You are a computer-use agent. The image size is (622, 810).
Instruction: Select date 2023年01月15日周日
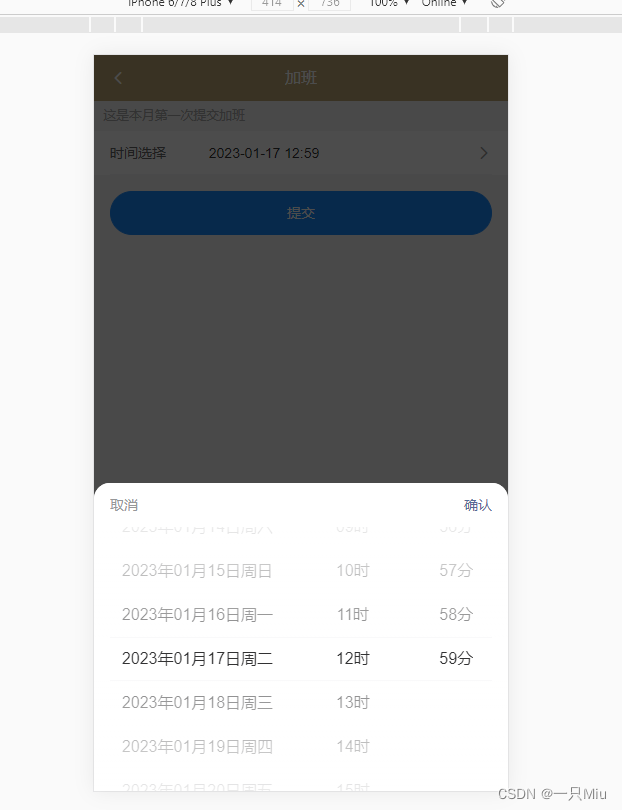click(x=197, y=571)
